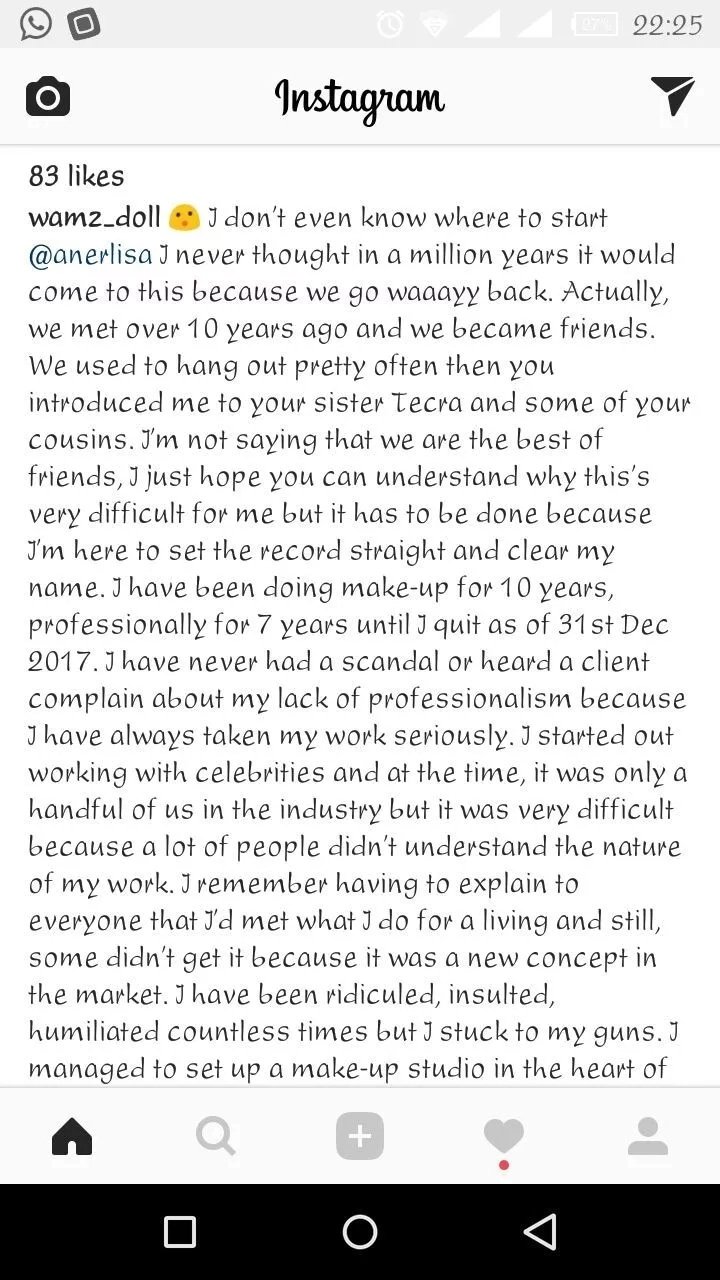Open wamz_doll's profile from the caption
720x1280 pixels.
(x=95, y=217)
